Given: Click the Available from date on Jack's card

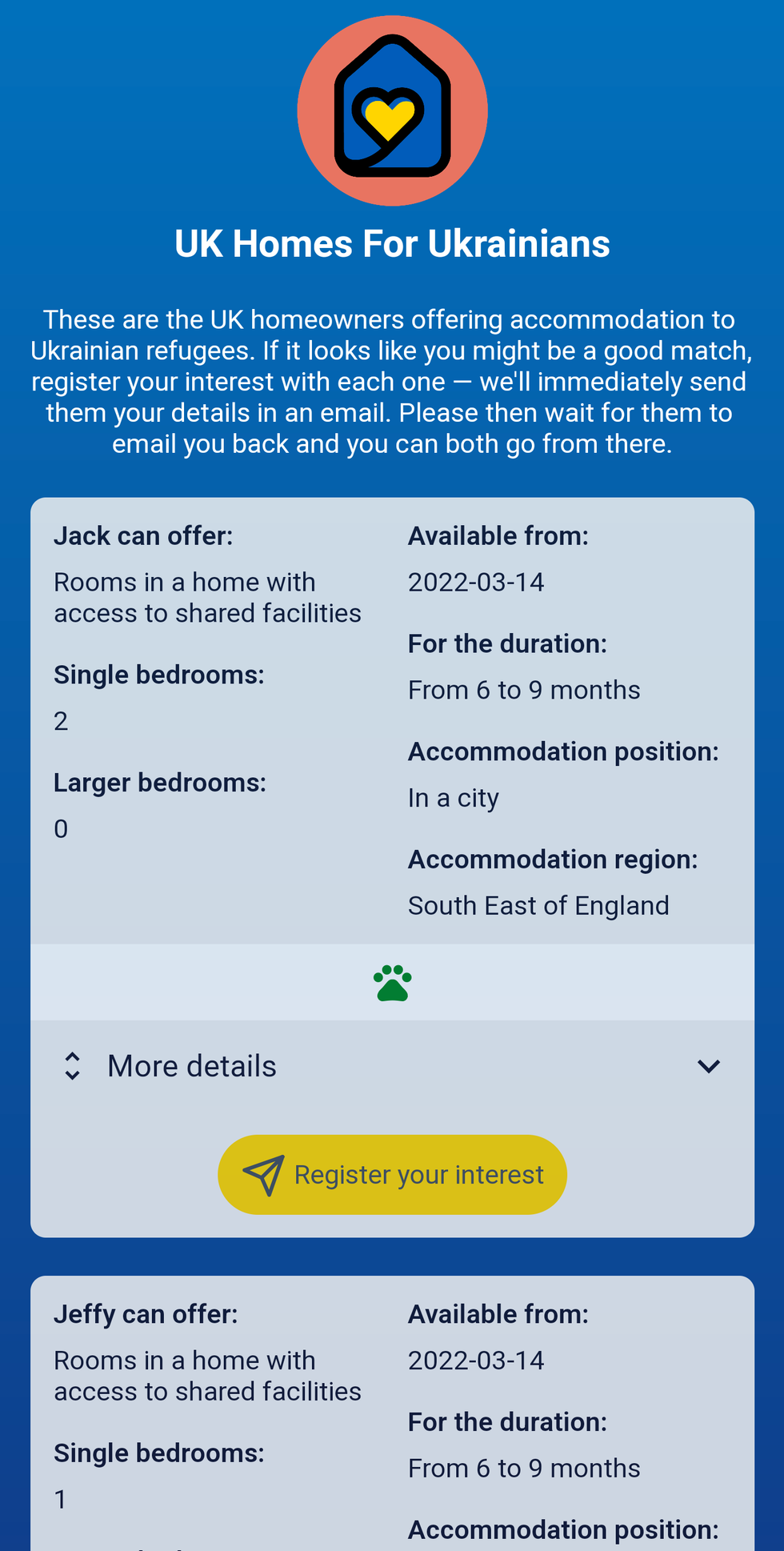Looking at the screenshot, I should tap(476, 582).
